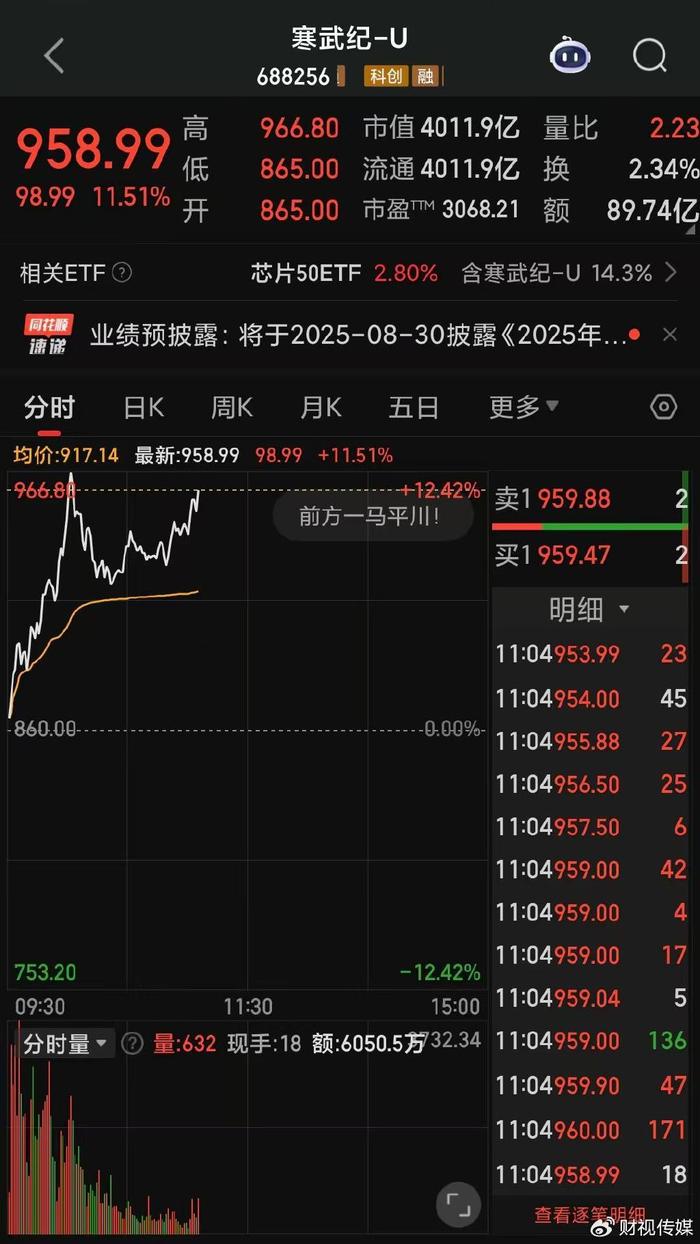Screen dimensions: 700x1244
Task: Switch to the 日K tab
Action: pos(143,407)
